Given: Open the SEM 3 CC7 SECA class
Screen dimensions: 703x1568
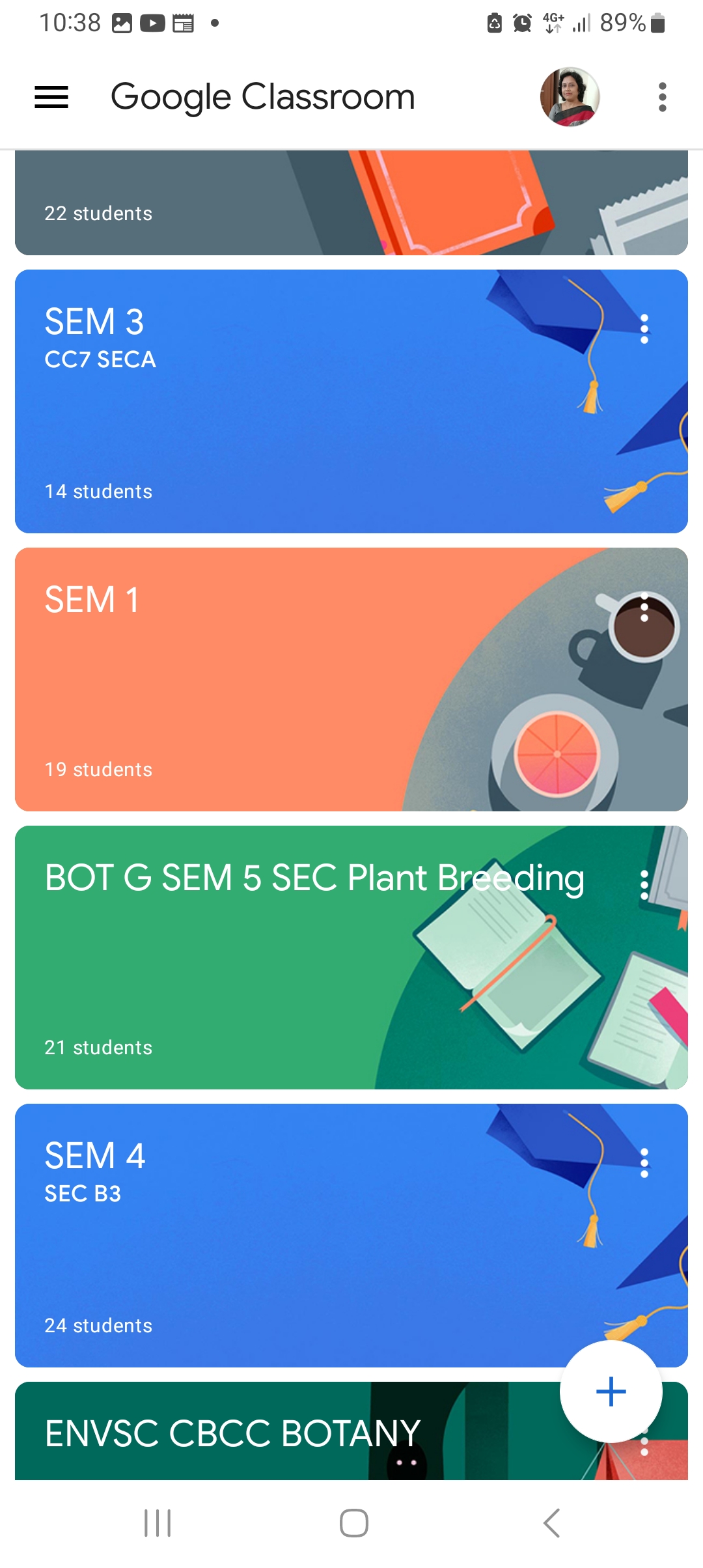Looking at the screenshot, I should point(351,401).
